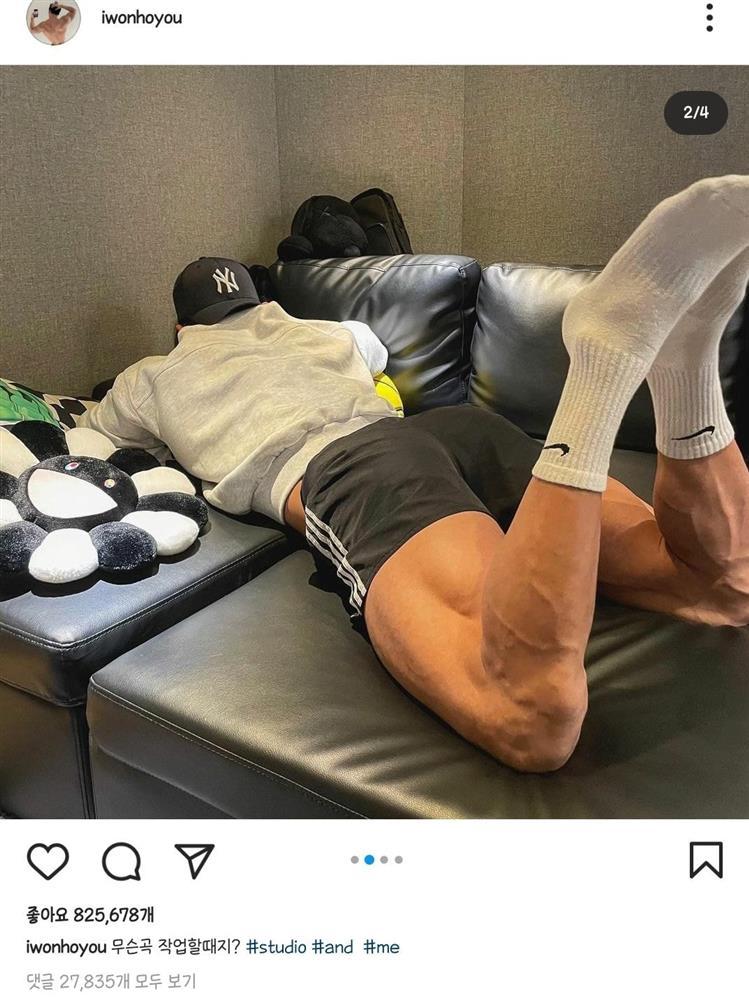Open the iwonhoyou username at top
Image resolution: width=749 pixels, height=1000 pixels.
pos(141,17)
